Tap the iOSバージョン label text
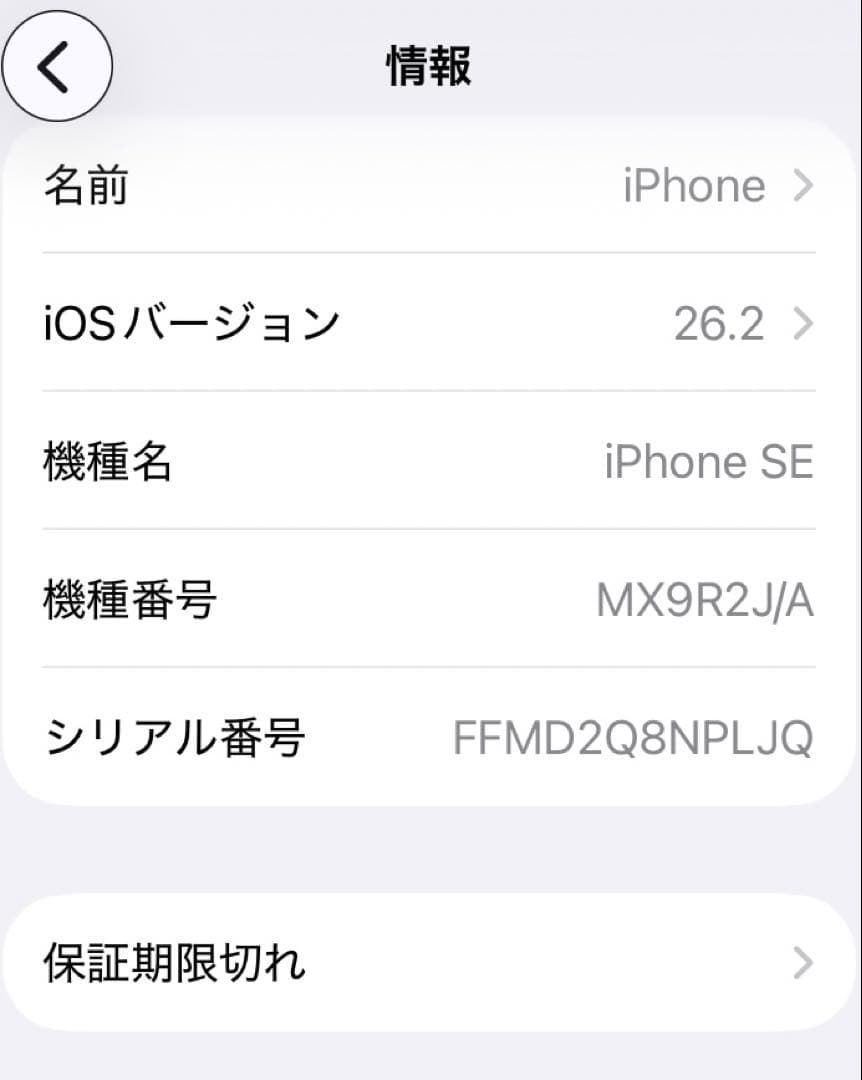The height and width of the screenshot is (1080, 862). (x=191, y=322)
